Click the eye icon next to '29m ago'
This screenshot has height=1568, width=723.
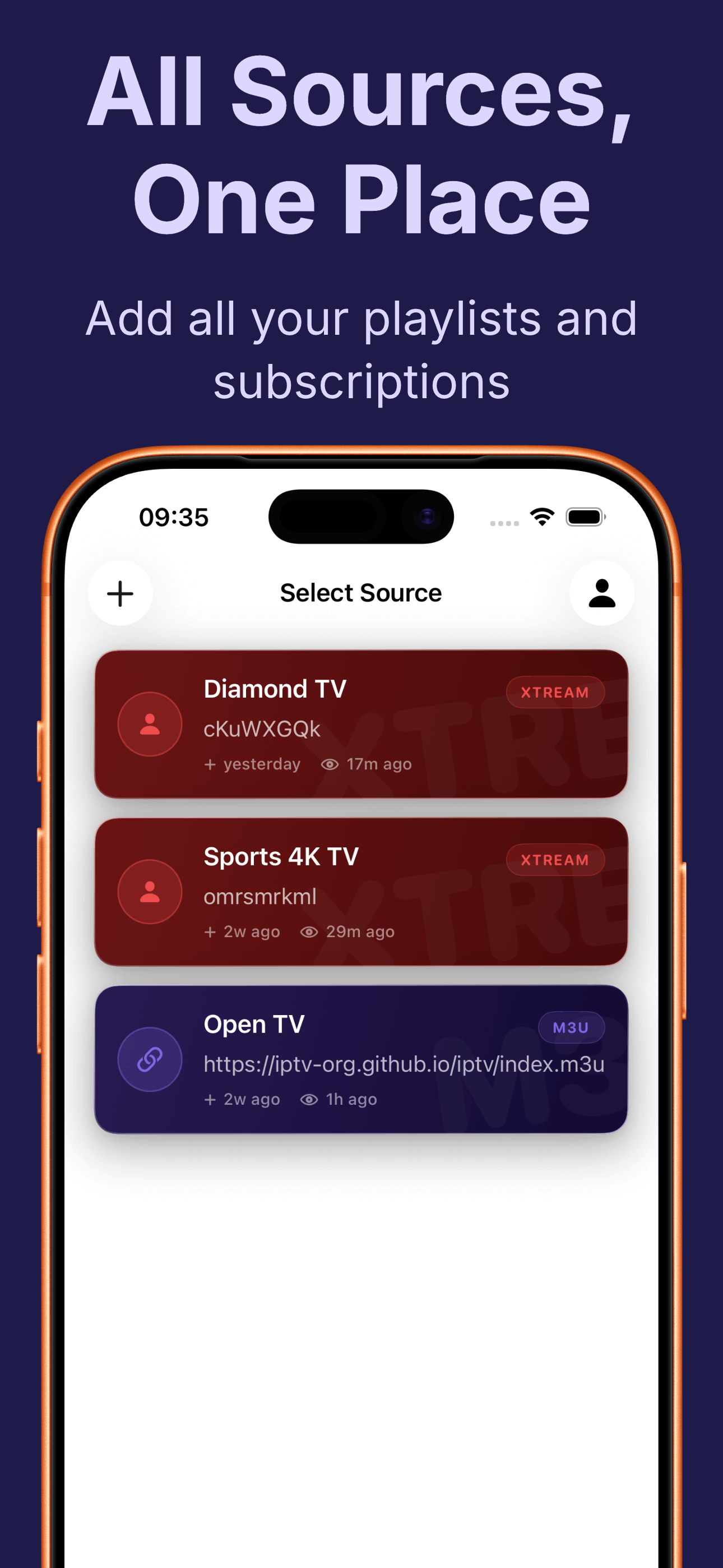coord(310,931)
